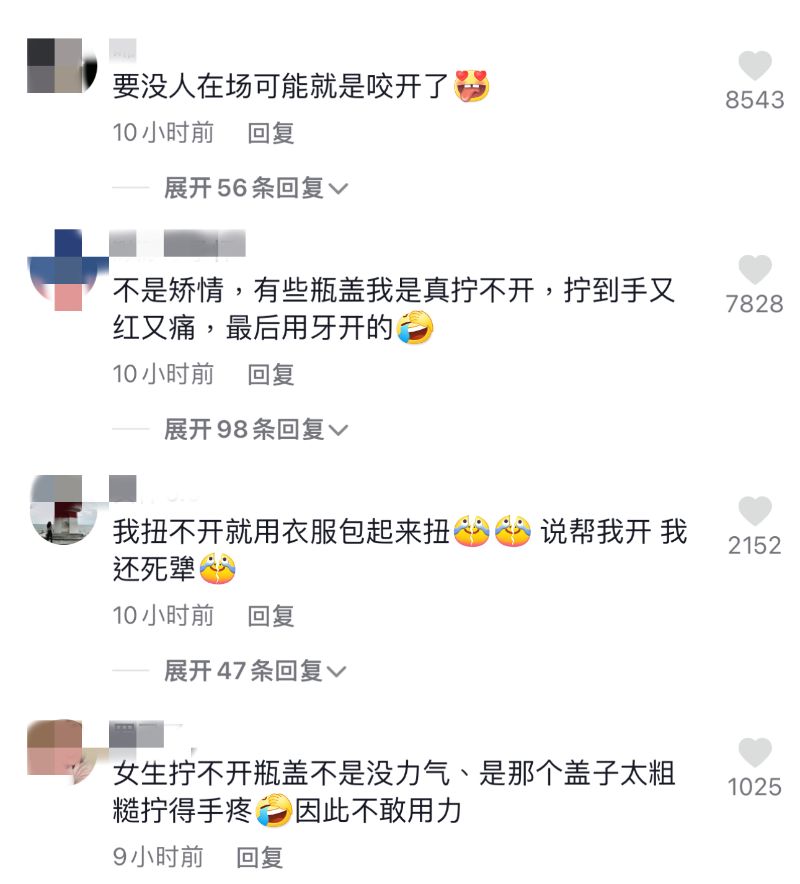Reply to the 衣服包起来扭 comment

pyautogui.click(x=271, y=616)
